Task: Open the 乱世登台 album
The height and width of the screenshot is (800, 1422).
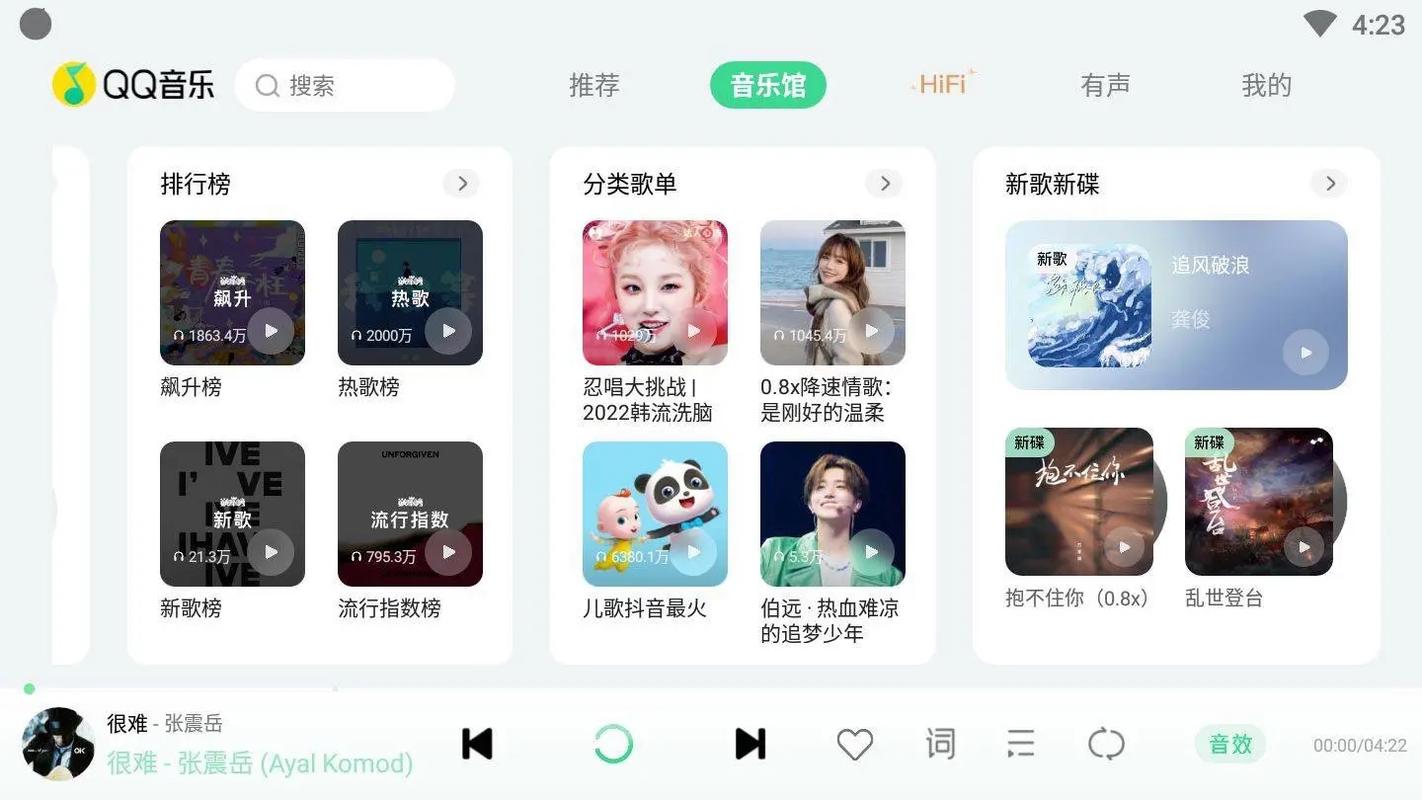Action: pos(1258,502)
